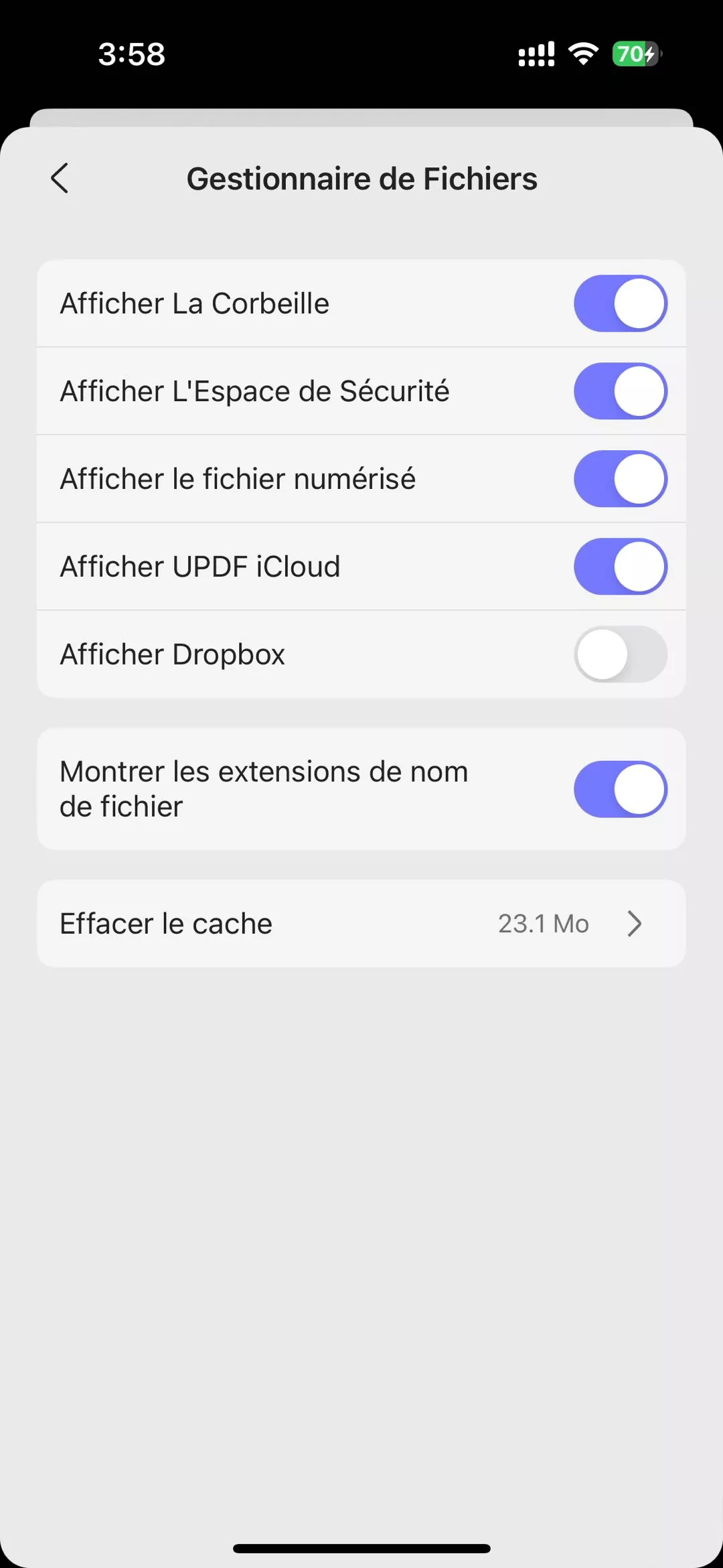The height and width of the screenshot is (1568, 723).
Task: Turn off Afficher UPDF iCloud
Action: (x=620, y=566)
